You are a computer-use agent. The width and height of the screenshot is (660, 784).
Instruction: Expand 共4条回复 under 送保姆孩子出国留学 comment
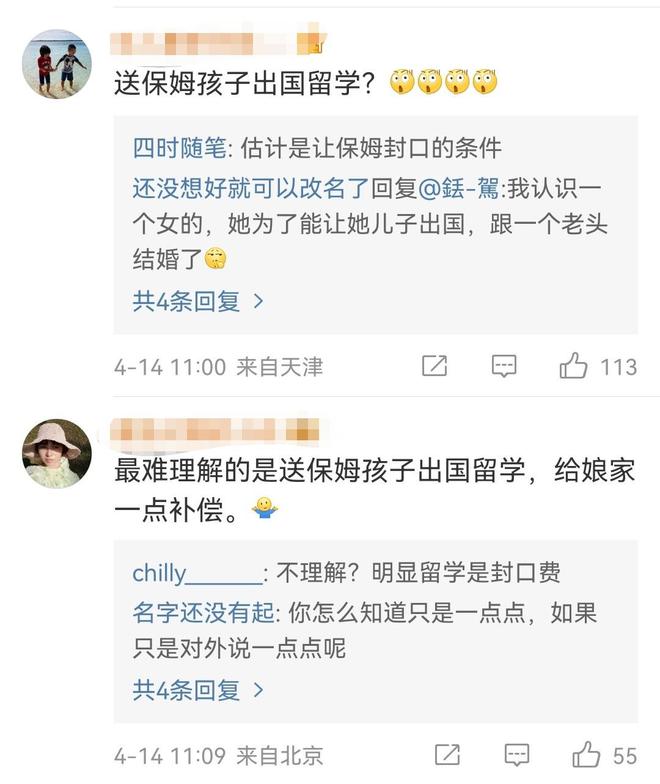pyautogui.click(x=198, y=300)
